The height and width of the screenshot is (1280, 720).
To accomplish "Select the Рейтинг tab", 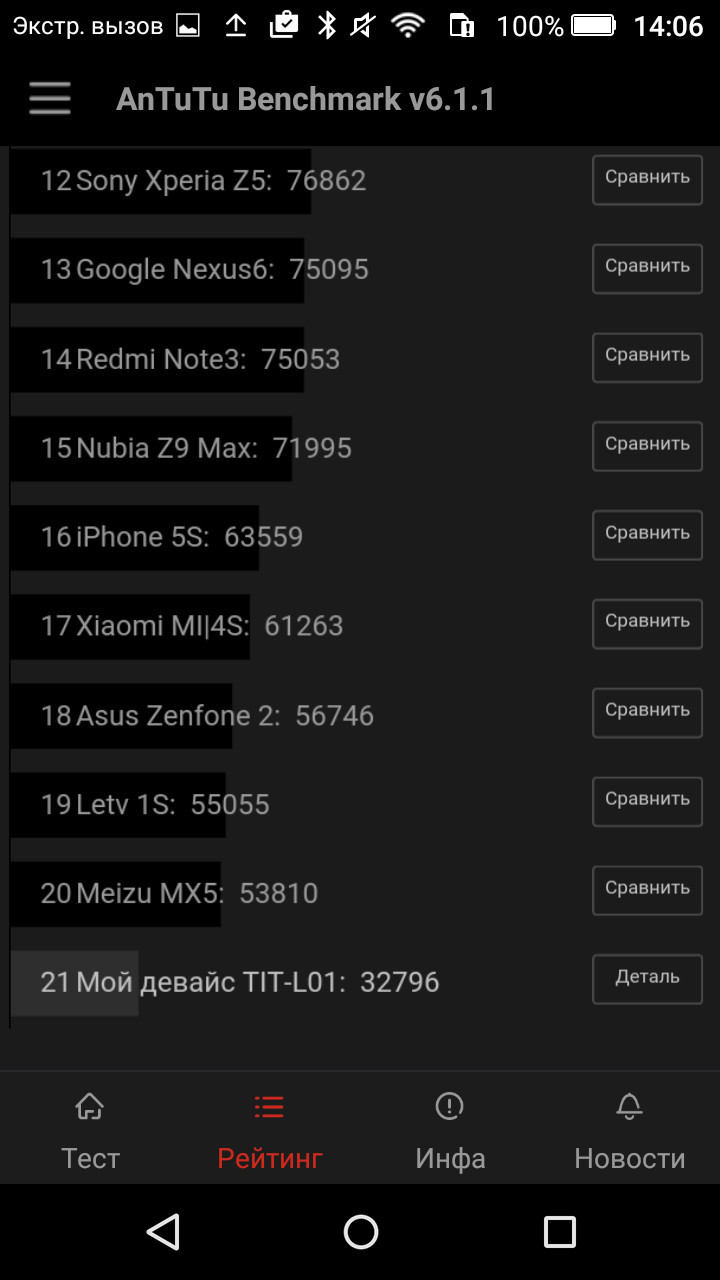I will click(270, 1132).
